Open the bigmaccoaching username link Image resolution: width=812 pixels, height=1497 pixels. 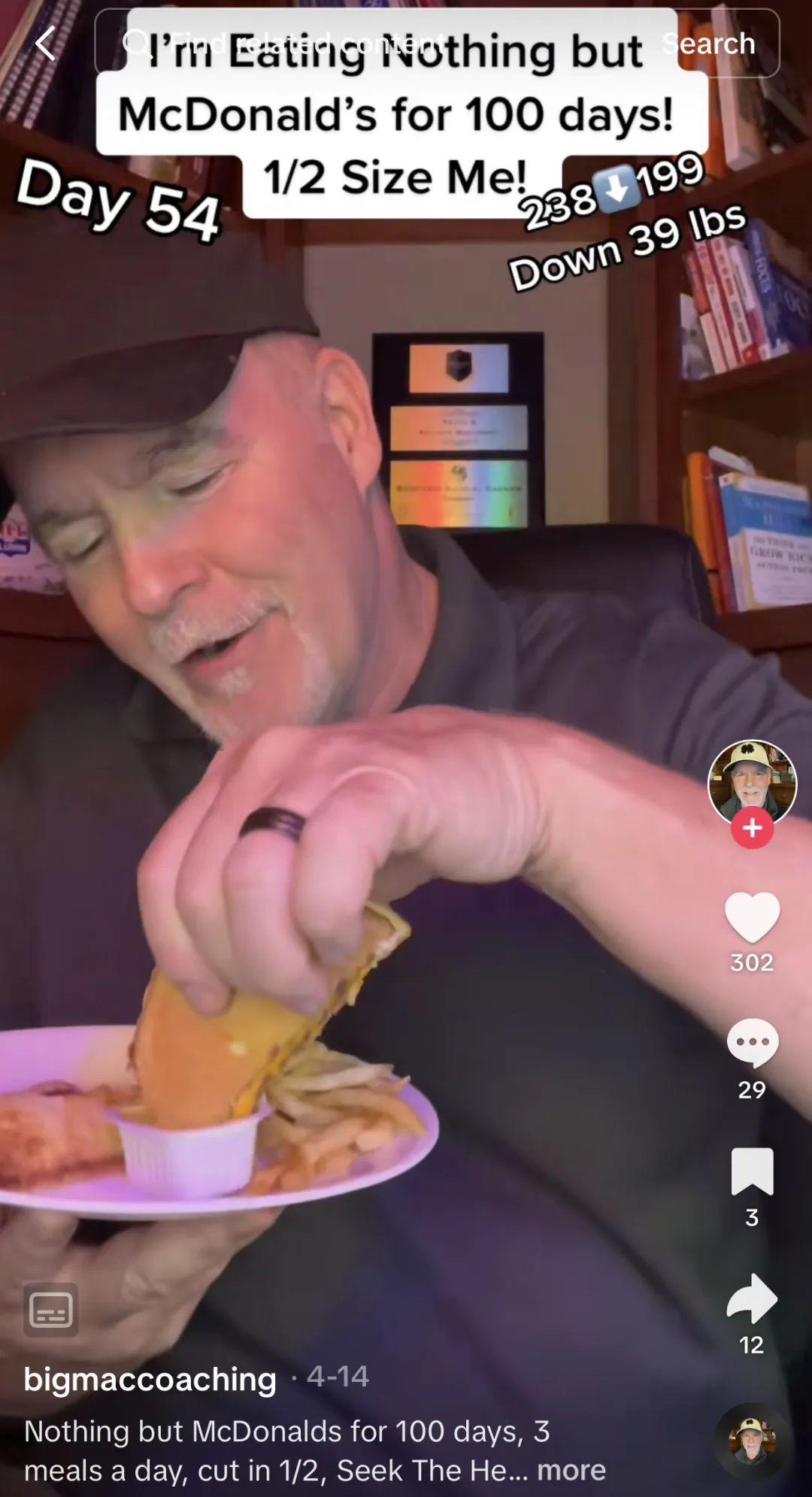(x=150, y=1380)
